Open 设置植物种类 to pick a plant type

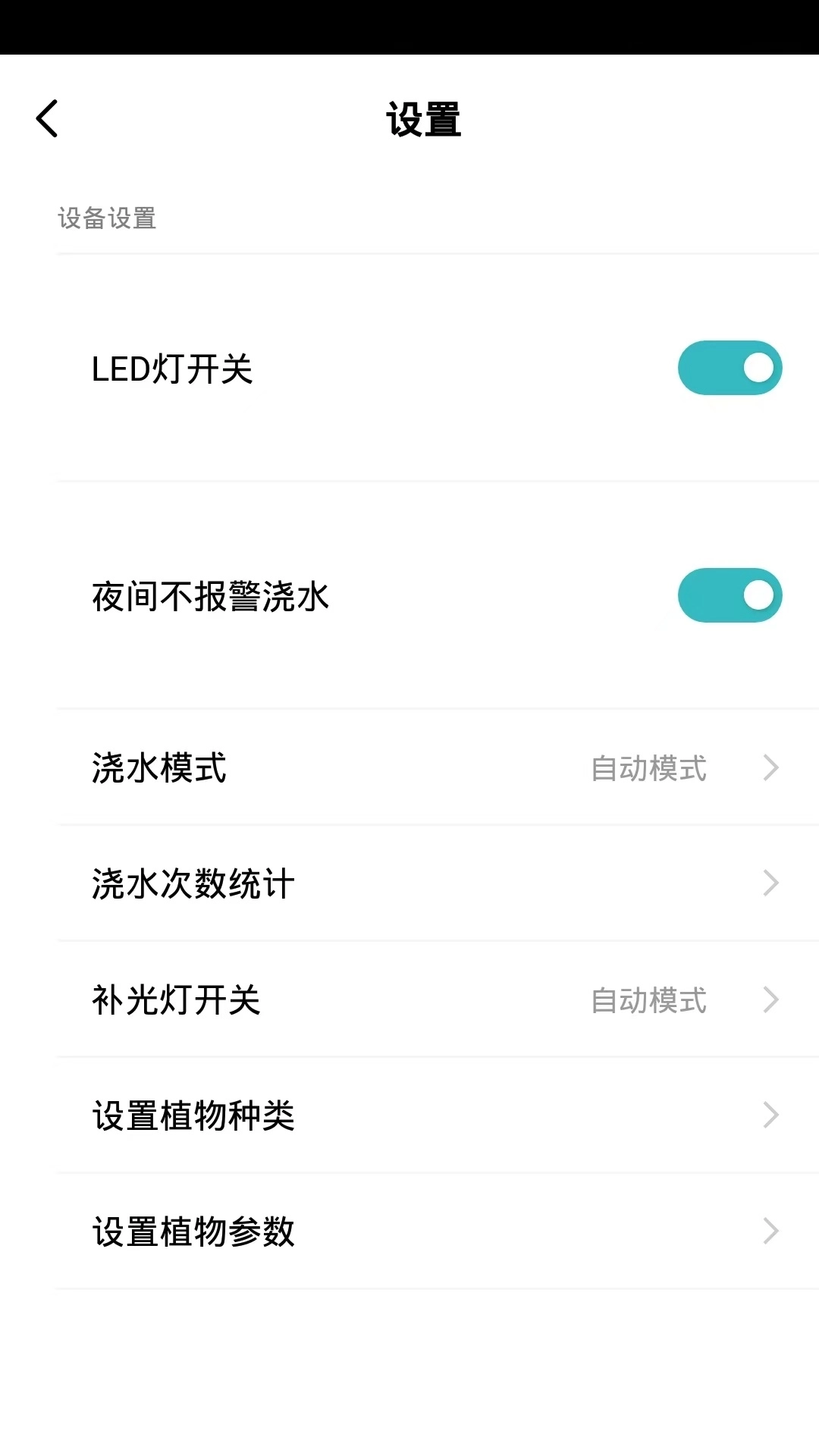pyautogui.click(x=409, y=1116)
